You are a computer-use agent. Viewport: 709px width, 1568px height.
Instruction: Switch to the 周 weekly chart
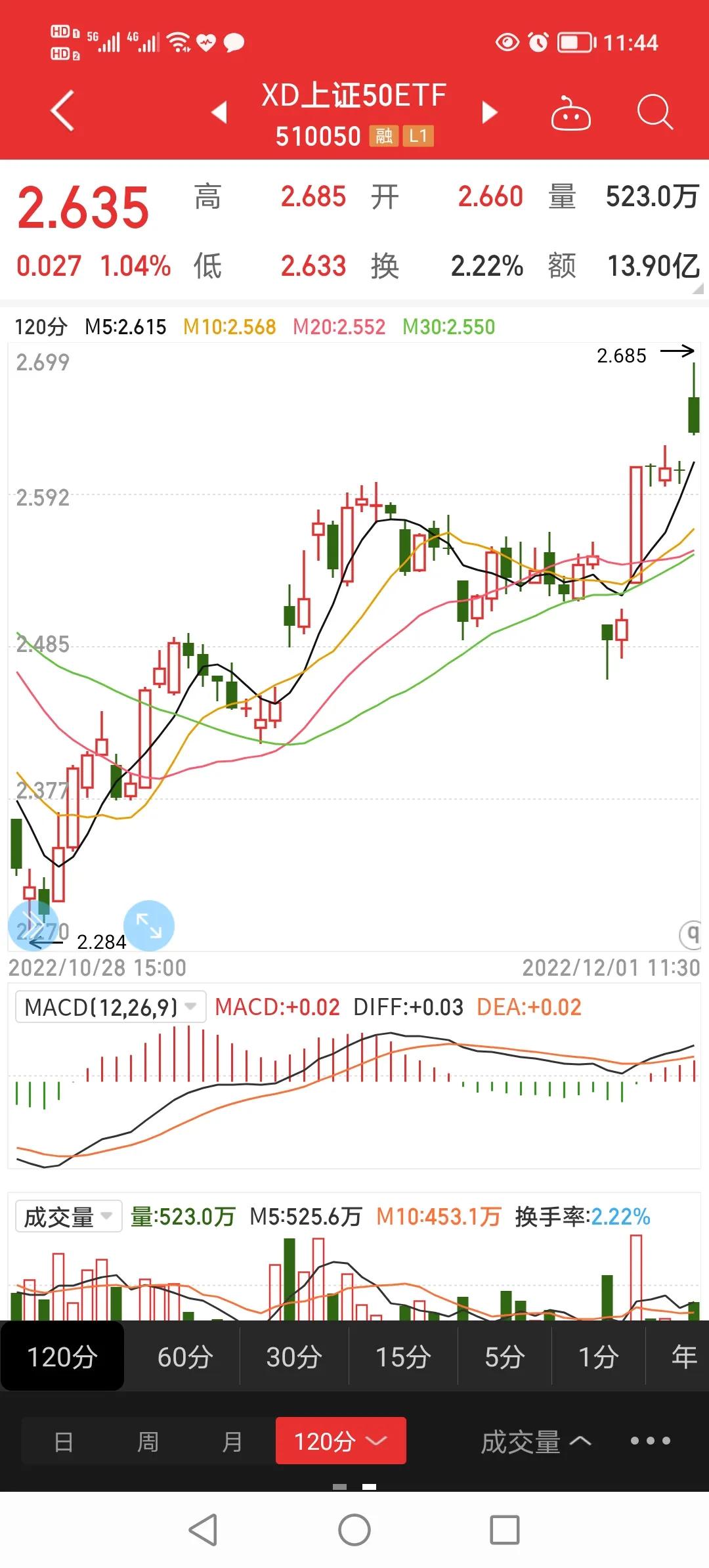tap(148, 1441)
